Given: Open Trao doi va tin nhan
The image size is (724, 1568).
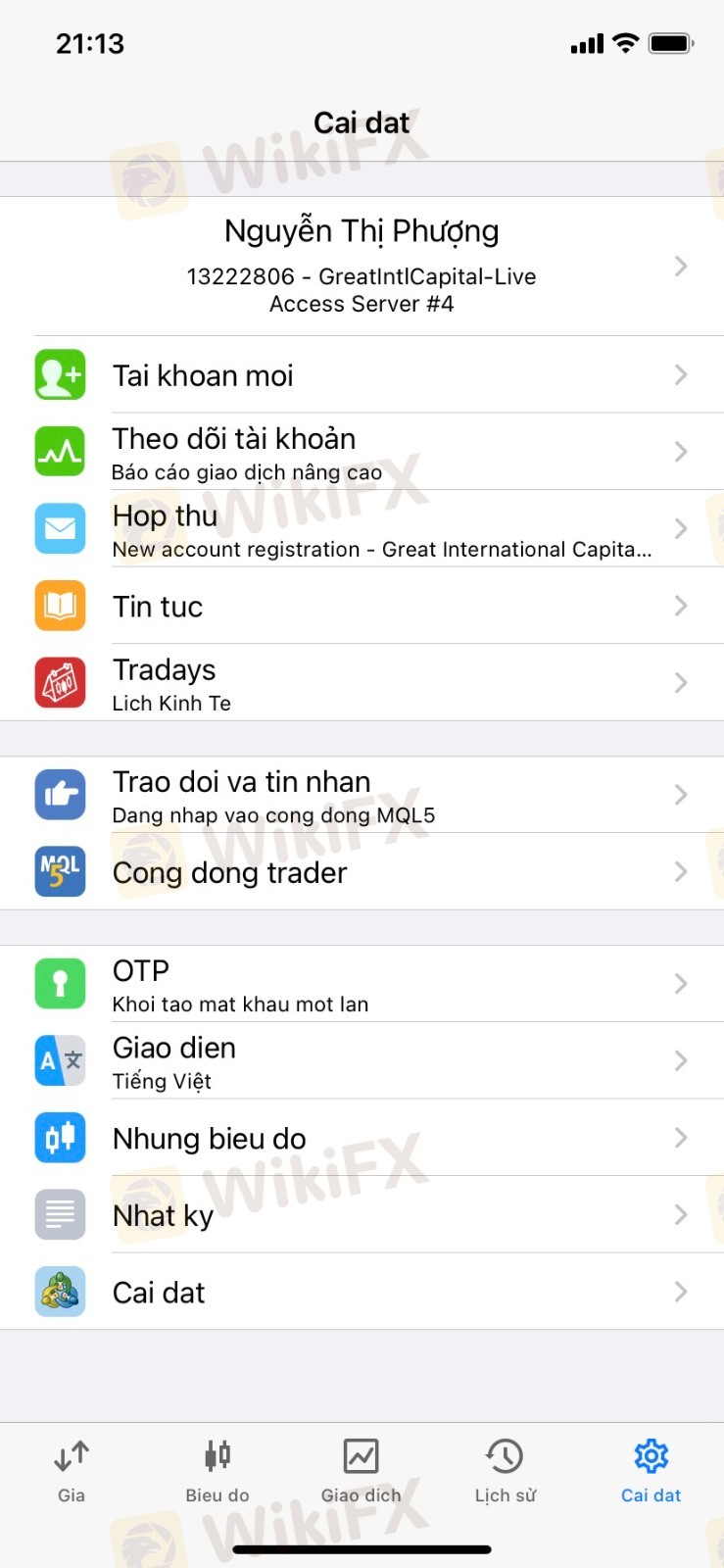Looking at the screenshot, I should point(362,795).
